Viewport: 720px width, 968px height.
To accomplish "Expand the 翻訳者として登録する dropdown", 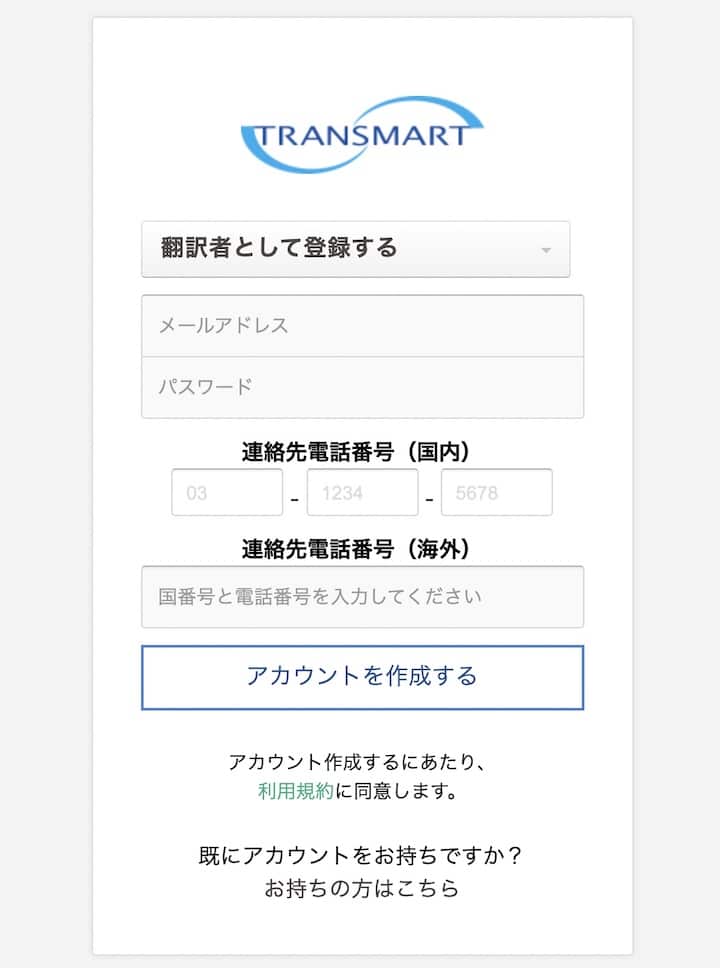I will point(355,249).
